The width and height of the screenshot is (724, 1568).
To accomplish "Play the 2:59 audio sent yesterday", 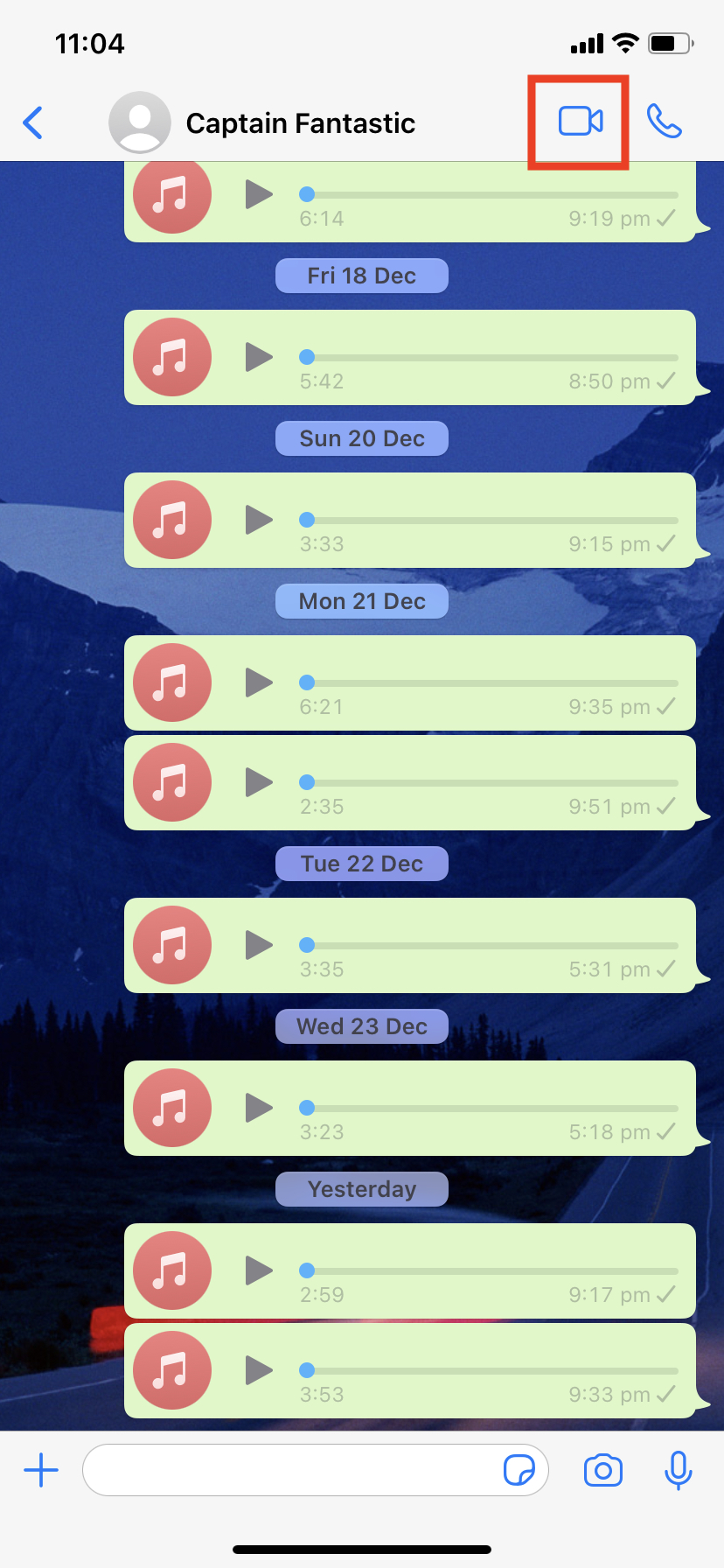I will 260,1270.
